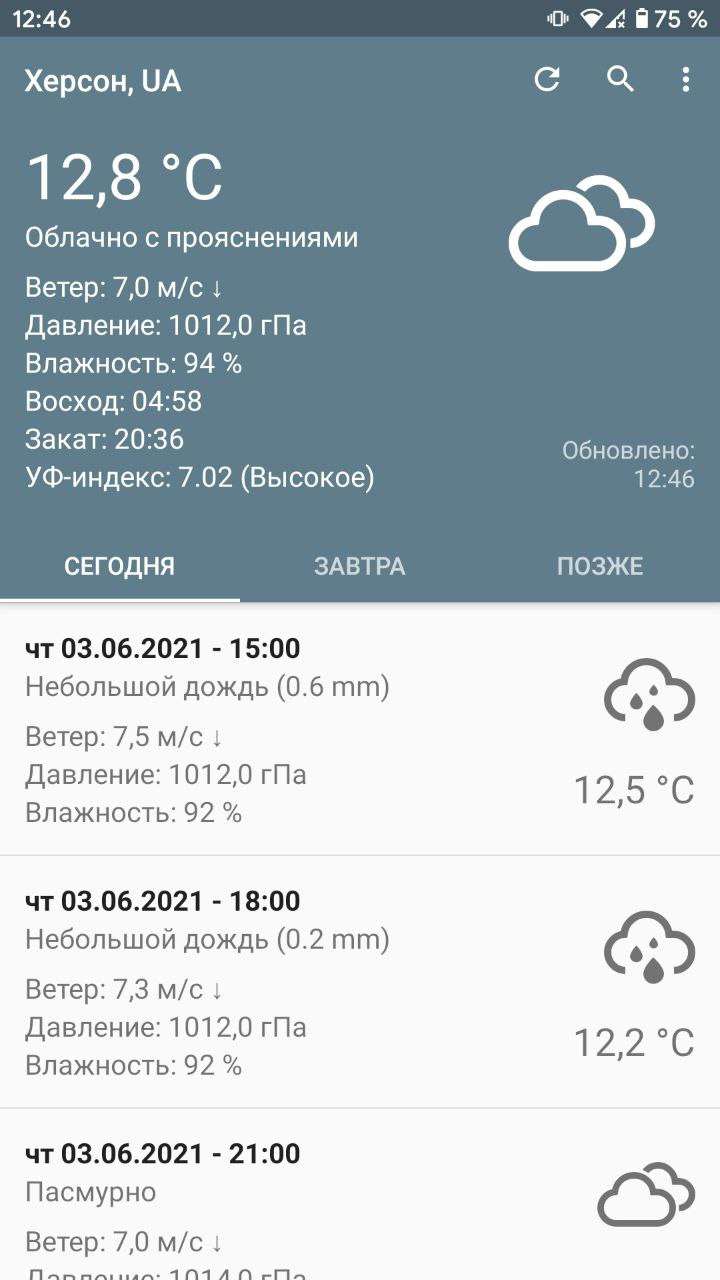
Task: Switch to the ЗАВТРА tab
Action: pyautogui.click(x=360, y=566)
